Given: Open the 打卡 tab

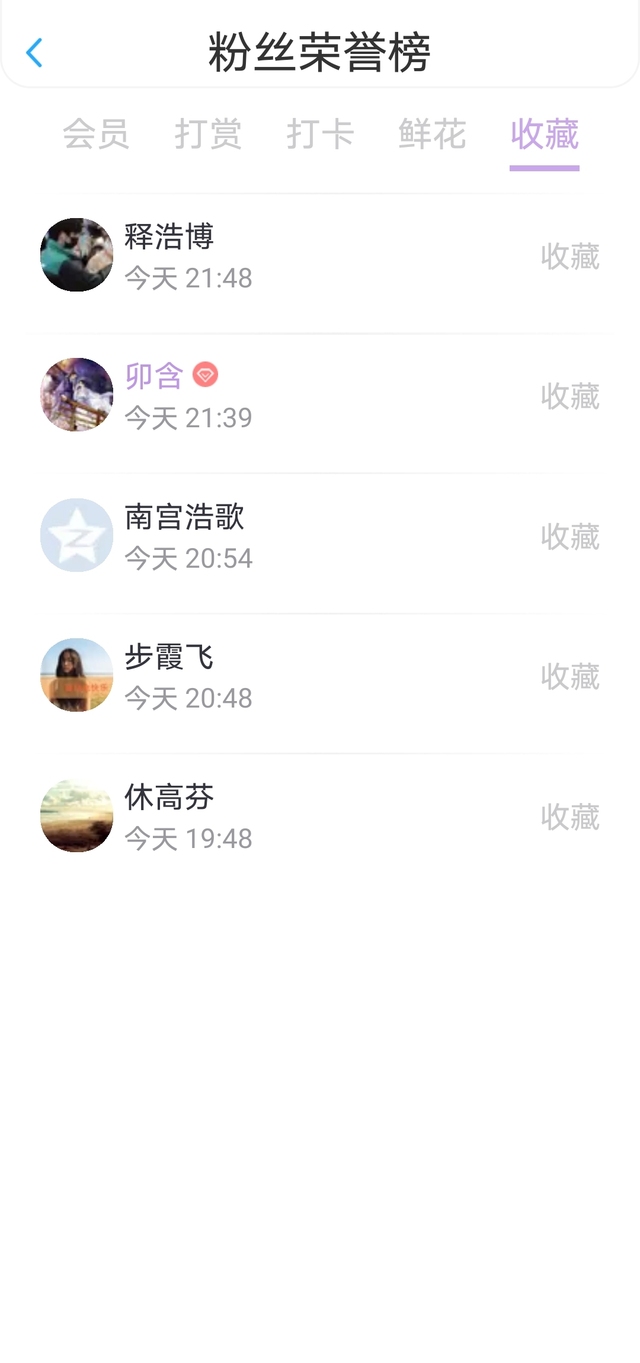Looking at the screenshot, I should 320,134.
